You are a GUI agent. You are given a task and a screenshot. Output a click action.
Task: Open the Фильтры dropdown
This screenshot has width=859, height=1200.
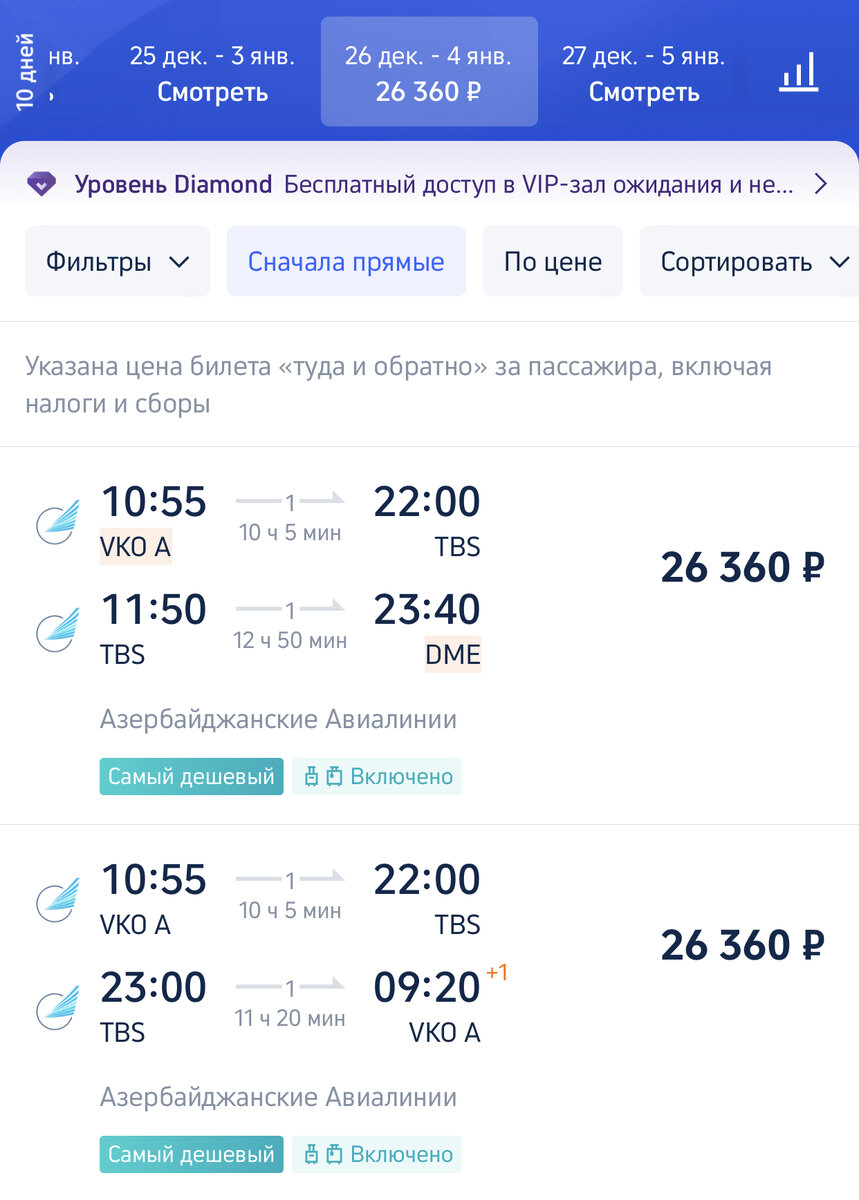pyautogui.click(x=117, y=261)
